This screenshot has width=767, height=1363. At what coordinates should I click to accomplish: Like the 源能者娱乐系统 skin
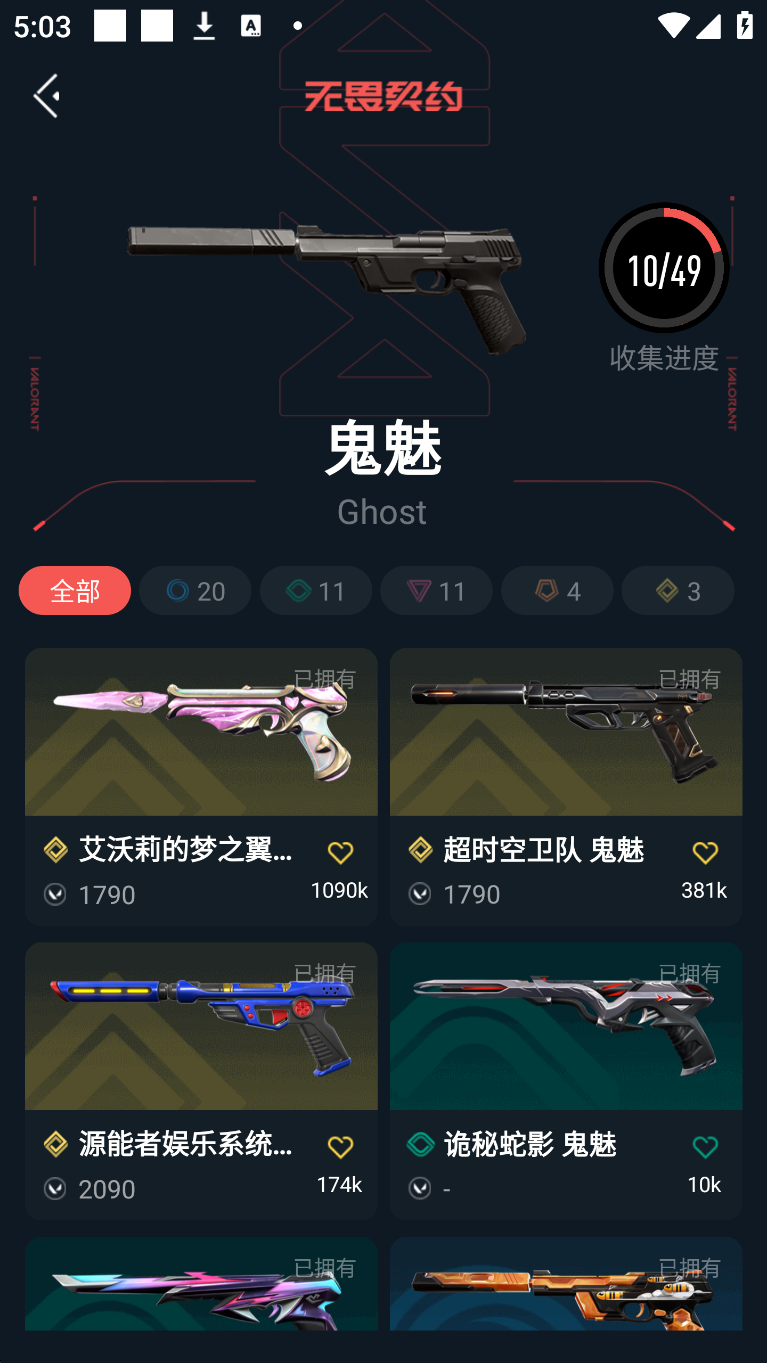pyautogui.click(x=340, y=1146)
